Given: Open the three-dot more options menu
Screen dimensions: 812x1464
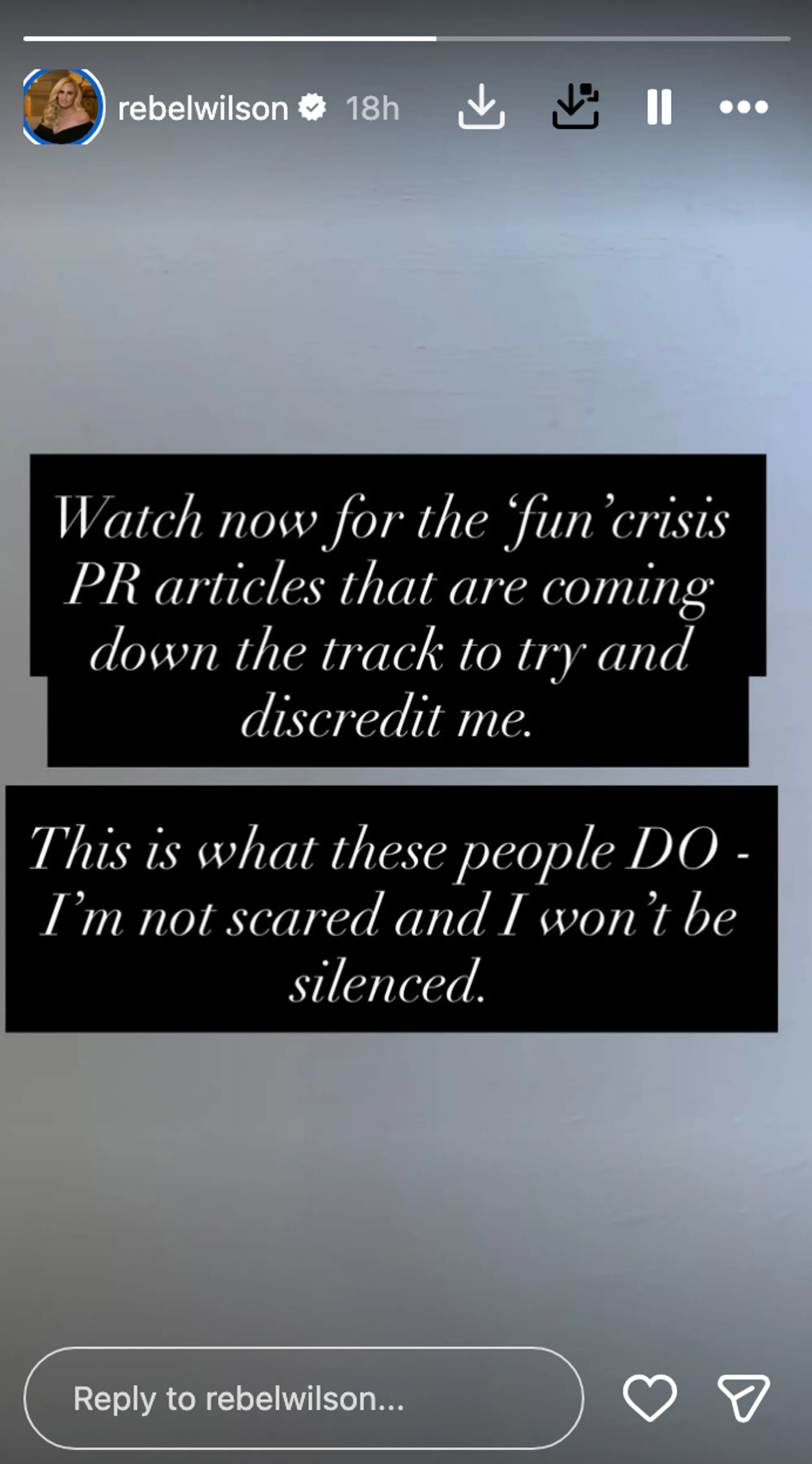Looking at the screenshot, I should (743, 107).
